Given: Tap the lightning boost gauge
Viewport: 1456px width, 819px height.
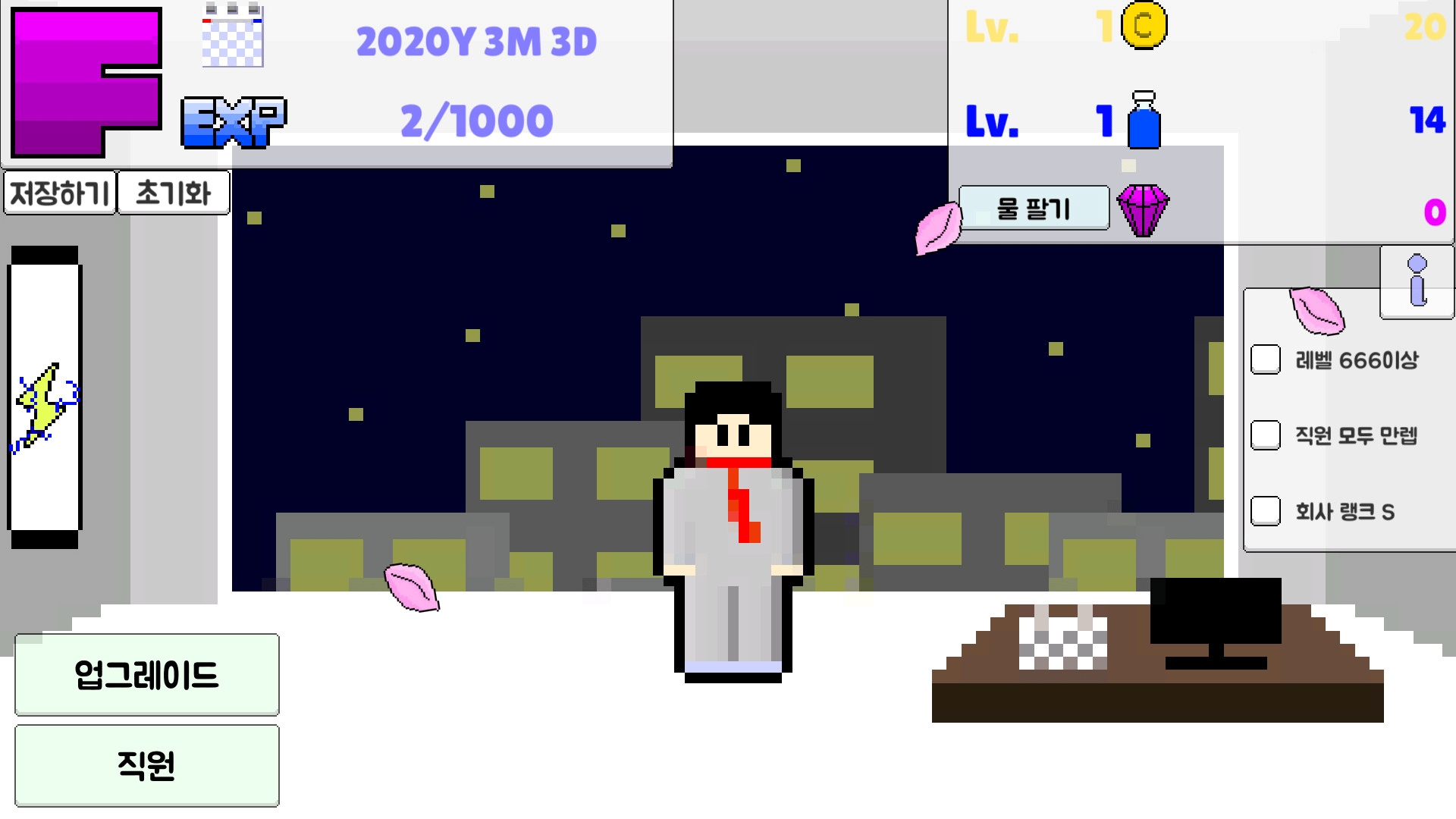Looking at the screenshot, I should [45, 397].
